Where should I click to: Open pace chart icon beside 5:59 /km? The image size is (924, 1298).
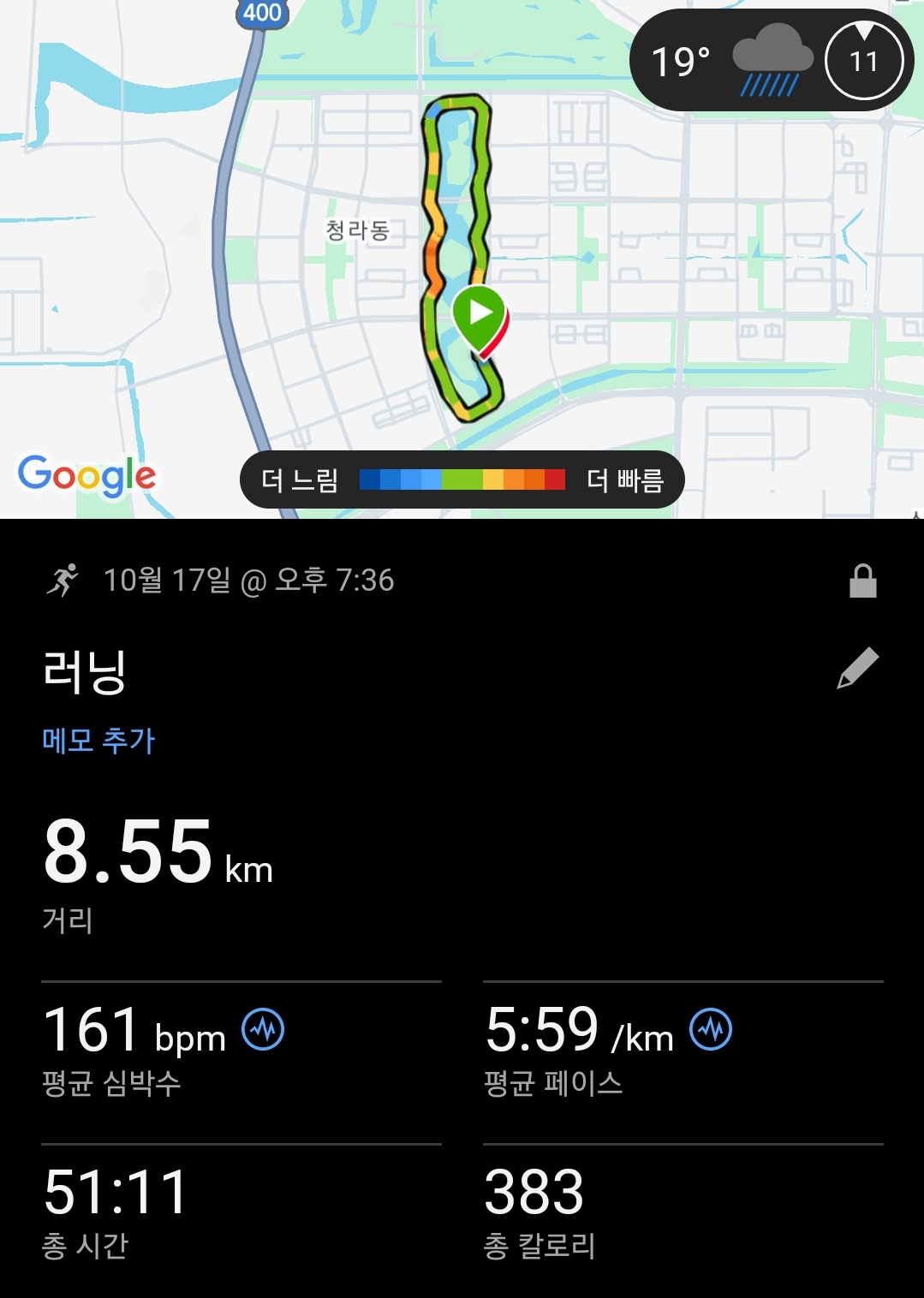pos(711,1029)
